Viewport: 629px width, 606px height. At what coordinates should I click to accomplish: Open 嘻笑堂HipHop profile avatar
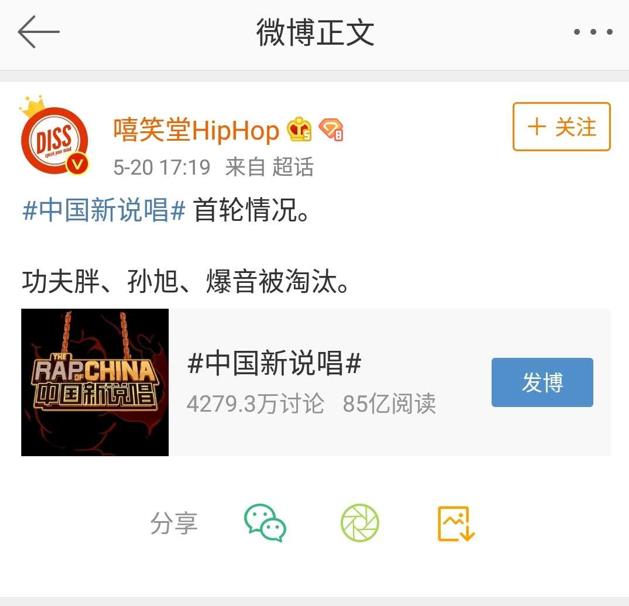pyautogui.click(x=54, y=143)
